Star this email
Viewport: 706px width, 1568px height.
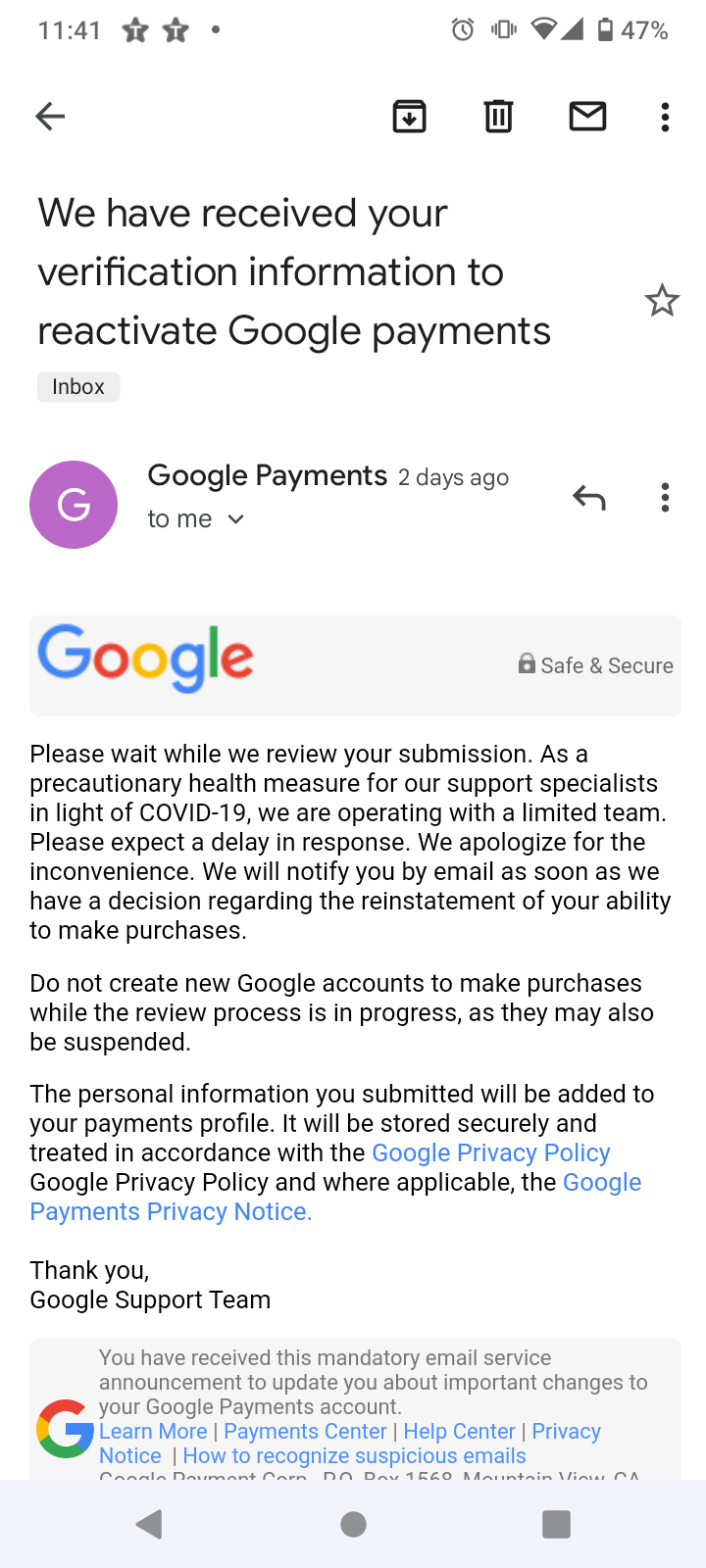663,300
